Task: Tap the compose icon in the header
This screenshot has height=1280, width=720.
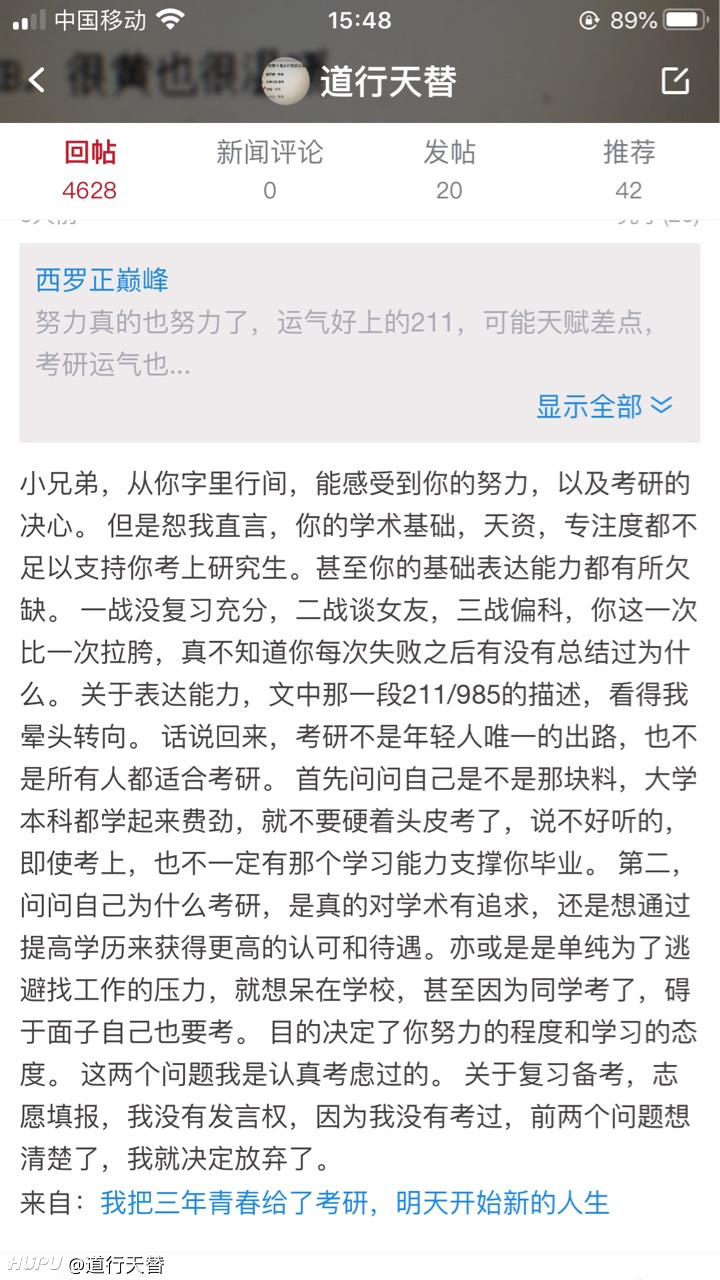Action: (676, 81)
